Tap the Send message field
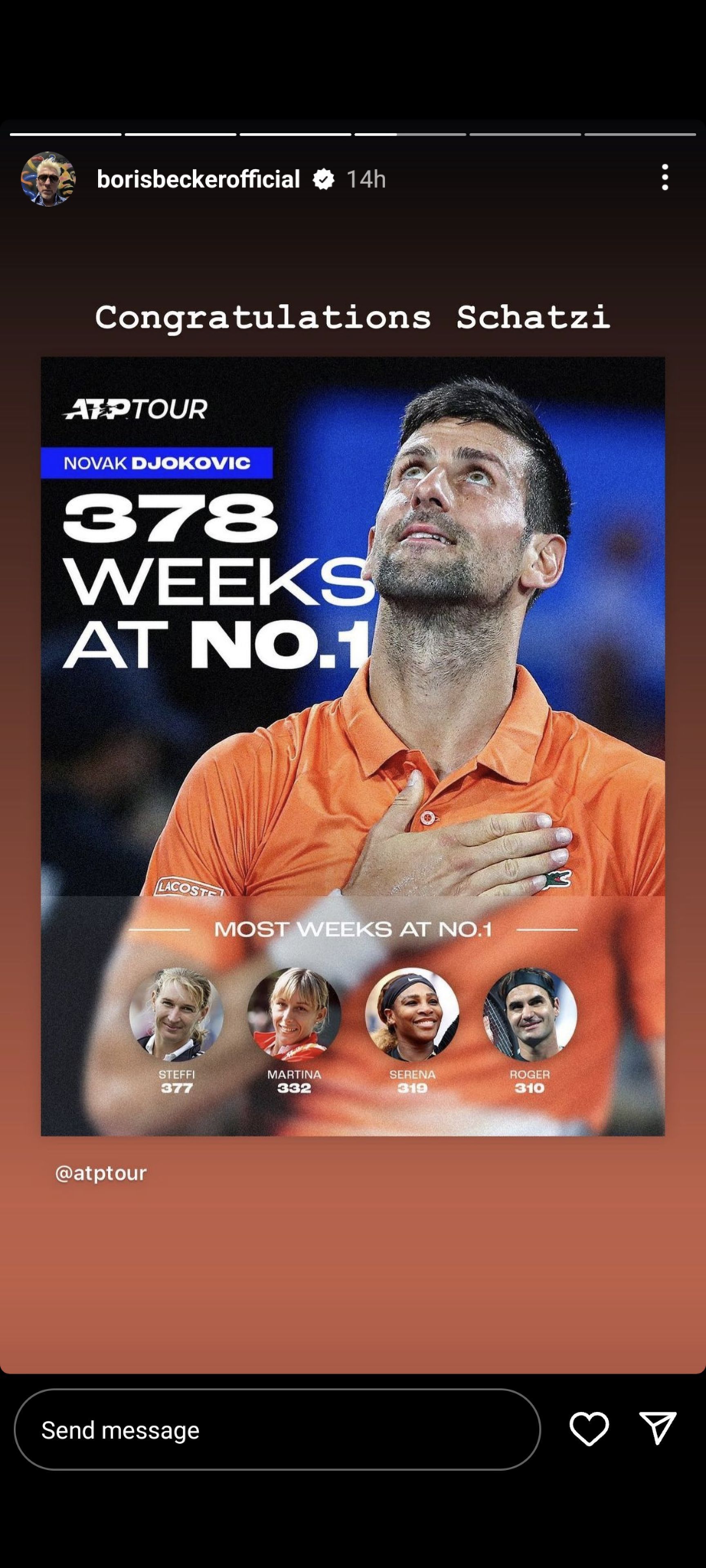Viewport: 706px width, 1568px height. tap(277, 1430)
